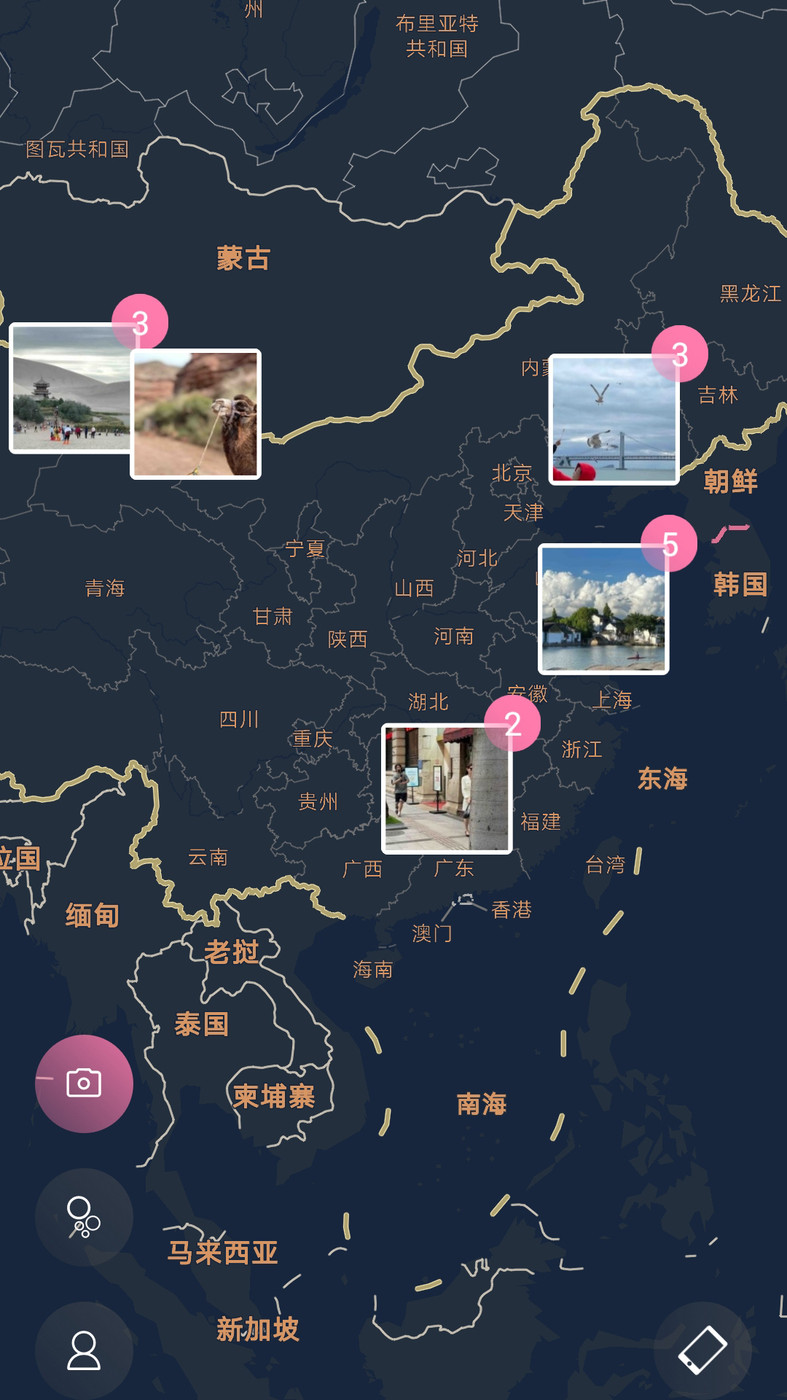Screen dimensions: 787x1400
Task: Tap the bubble cluster search icon
Action: coord(84,1217)
